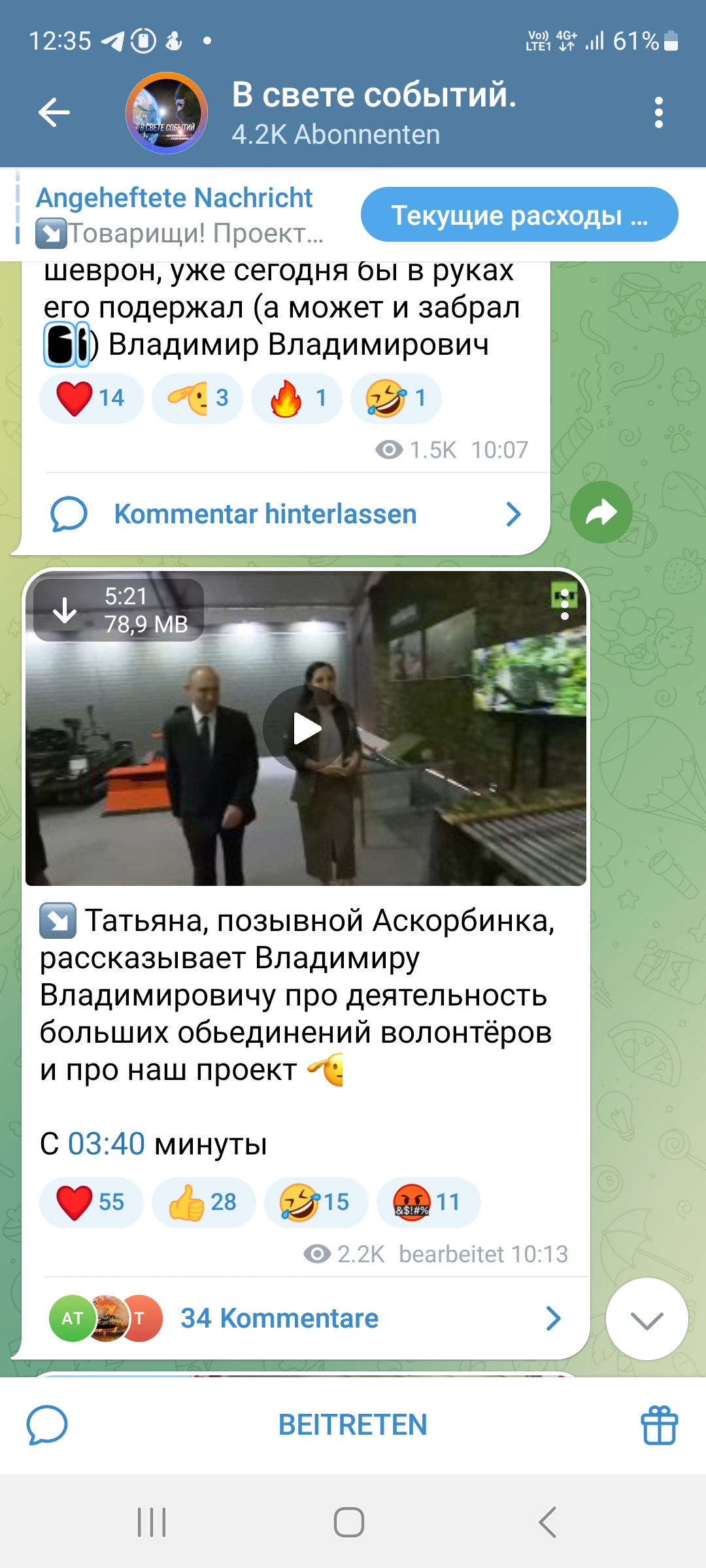This screenshot has height=1568, width=706.
Task: Join the channel with BEITRETEN
Action: pyautogui.click(x=352, y=1425)
